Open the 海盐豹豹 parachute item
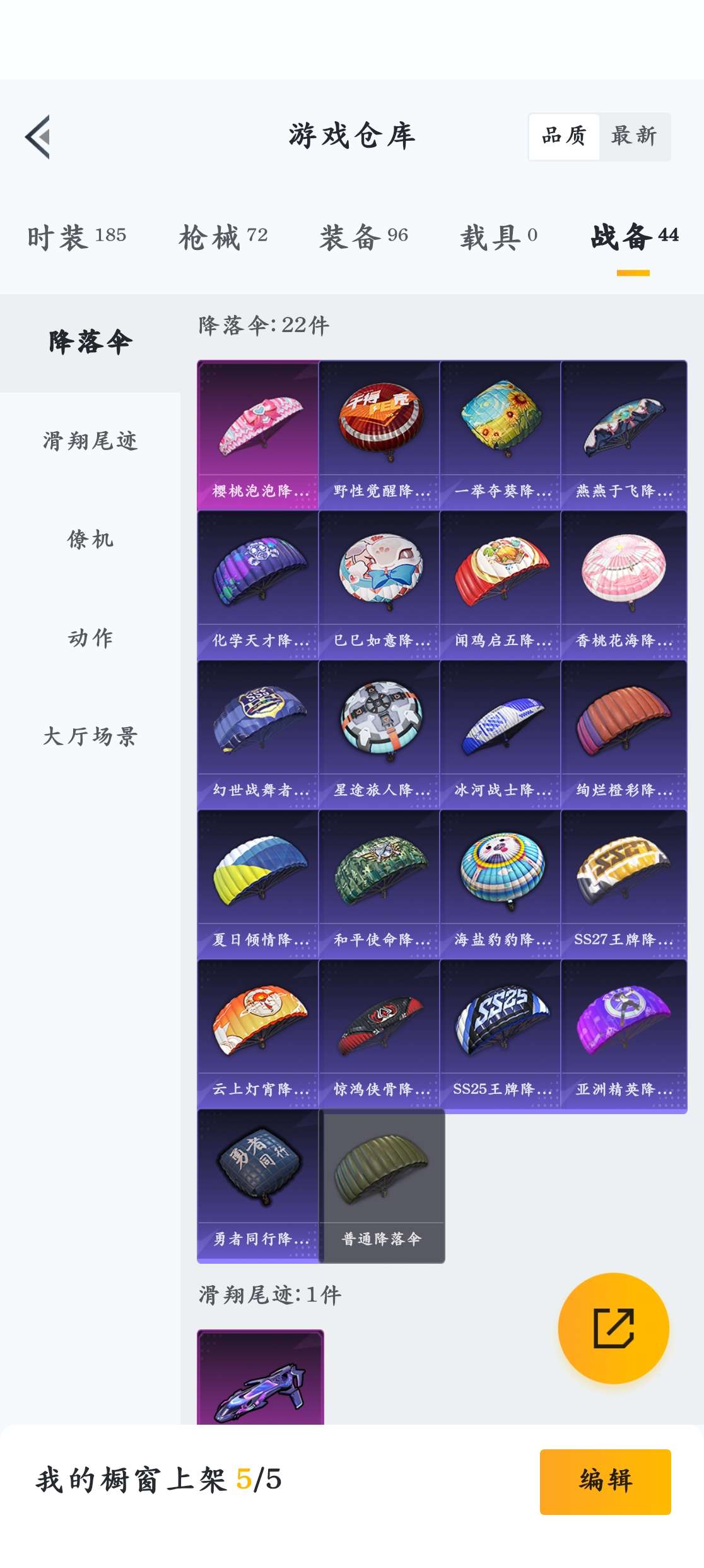704x1568 pixels. [x=500, y=884]
